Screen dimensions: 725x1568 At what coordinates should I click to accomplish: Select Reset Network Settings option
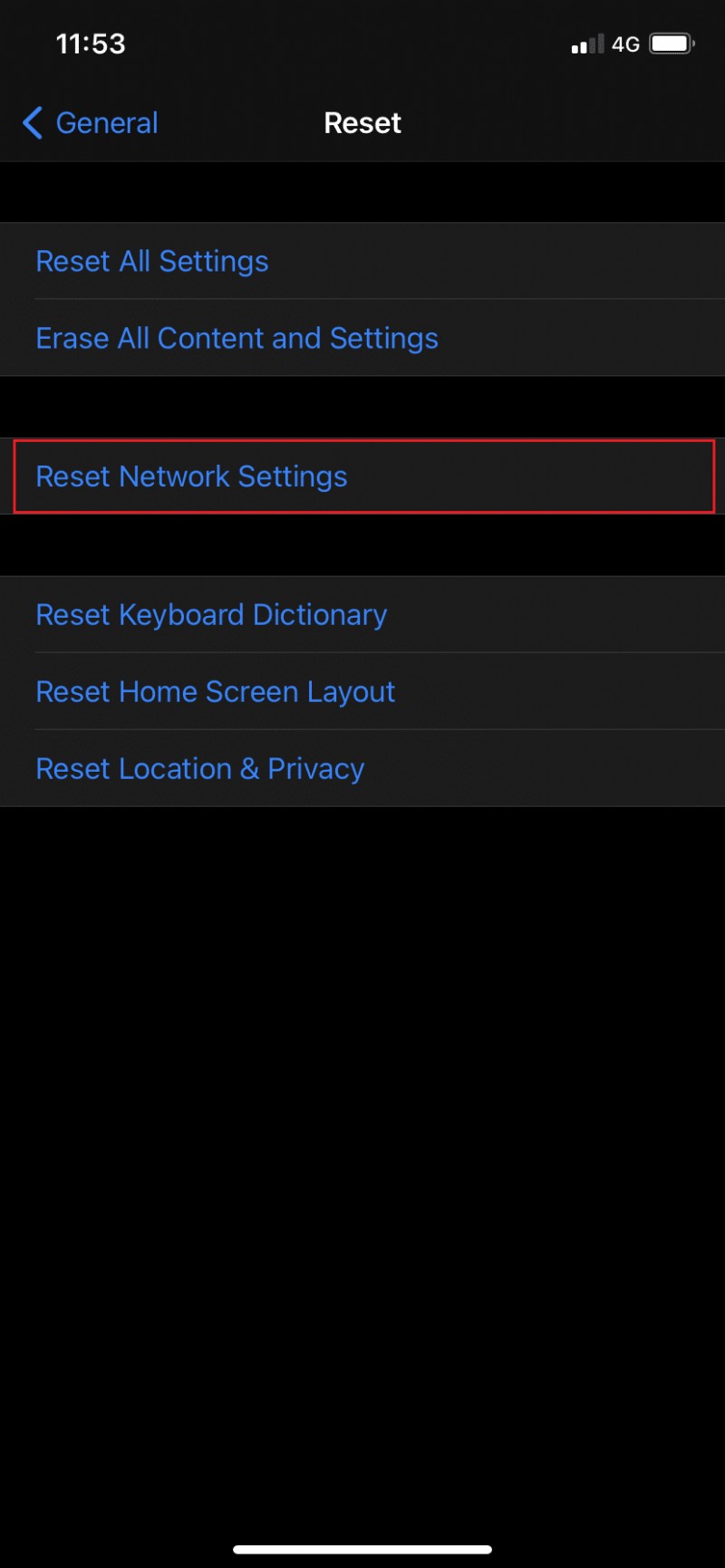[x=191, y=476]
